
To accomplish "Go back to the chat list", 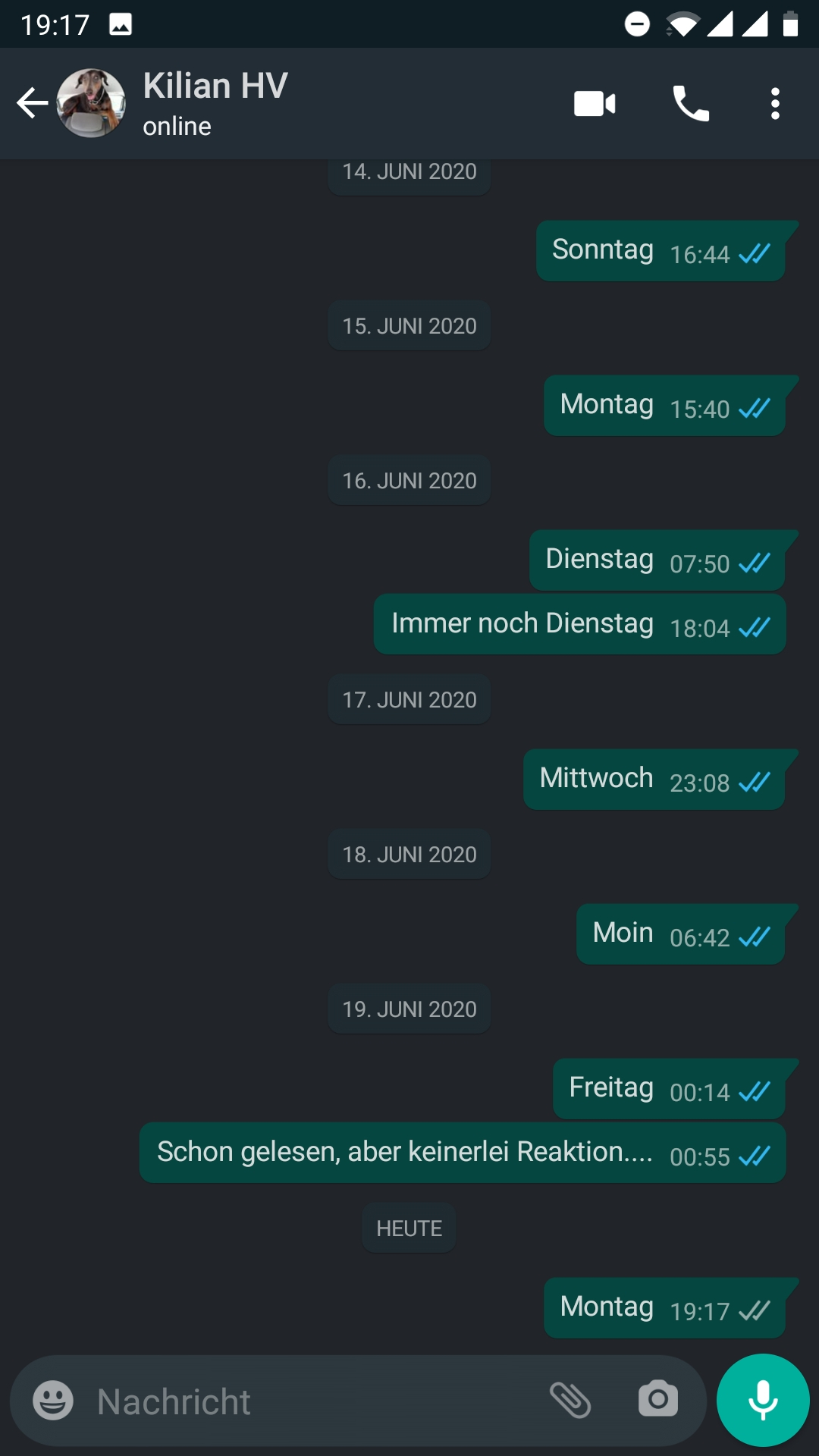I will tap(32, 103).
